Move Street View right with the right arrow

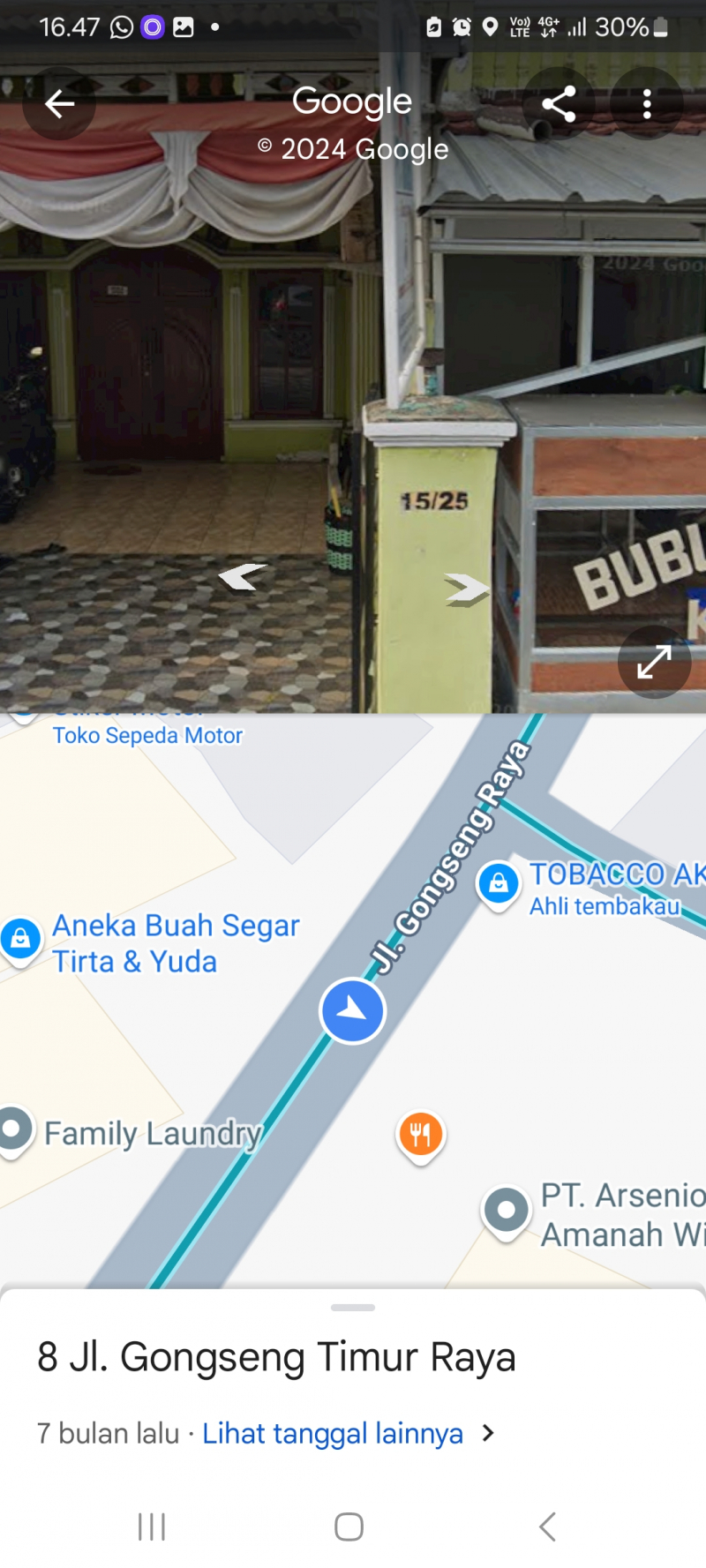coord(467,589)
